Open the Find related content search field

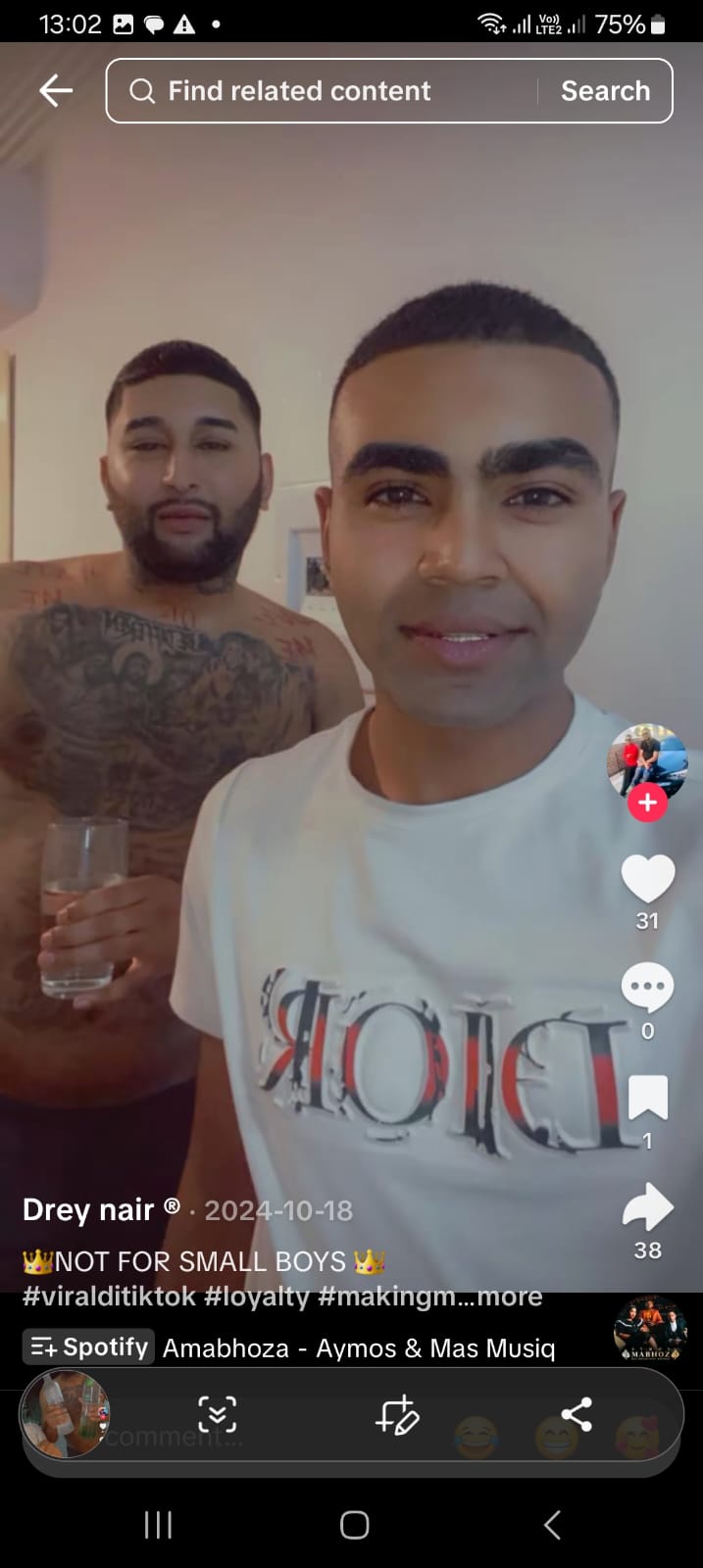[x=324, y=91]
